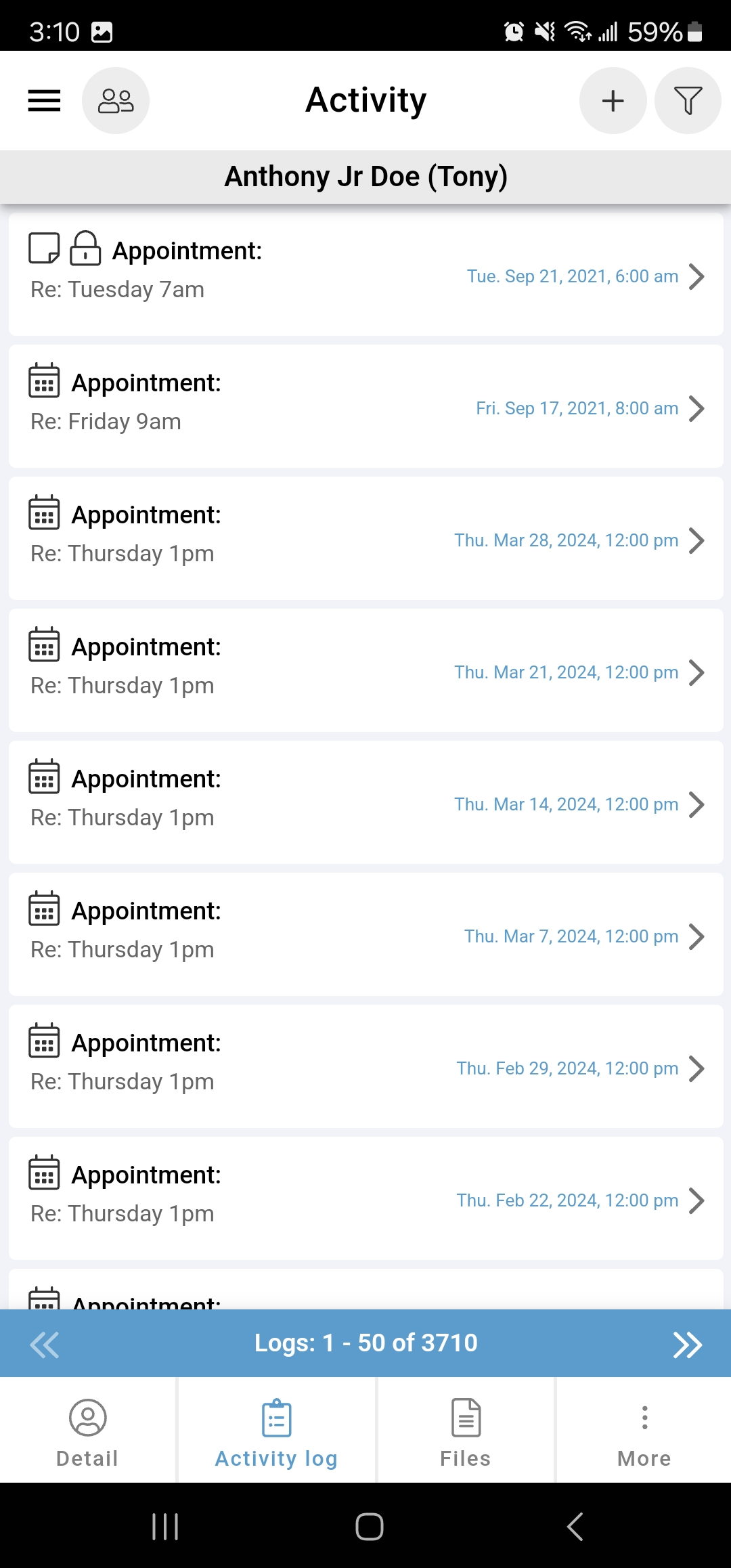This screenshot has width=731, height=1568.
Task: Open the hamburger drawer menu
Action: (x=44, y=101)
